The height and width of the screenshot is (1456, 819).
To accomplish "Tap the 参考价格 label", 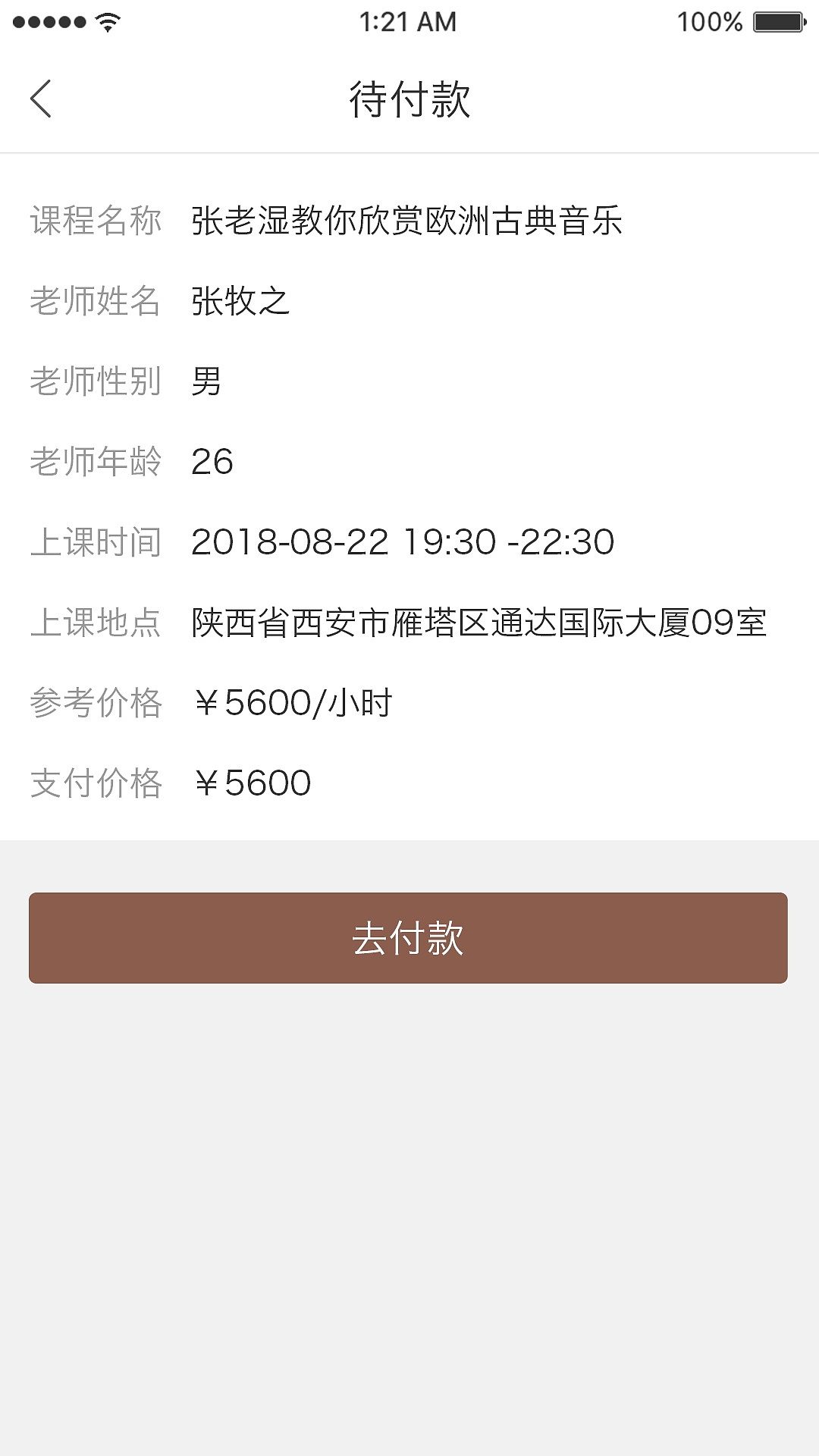I will pos(96,704).
